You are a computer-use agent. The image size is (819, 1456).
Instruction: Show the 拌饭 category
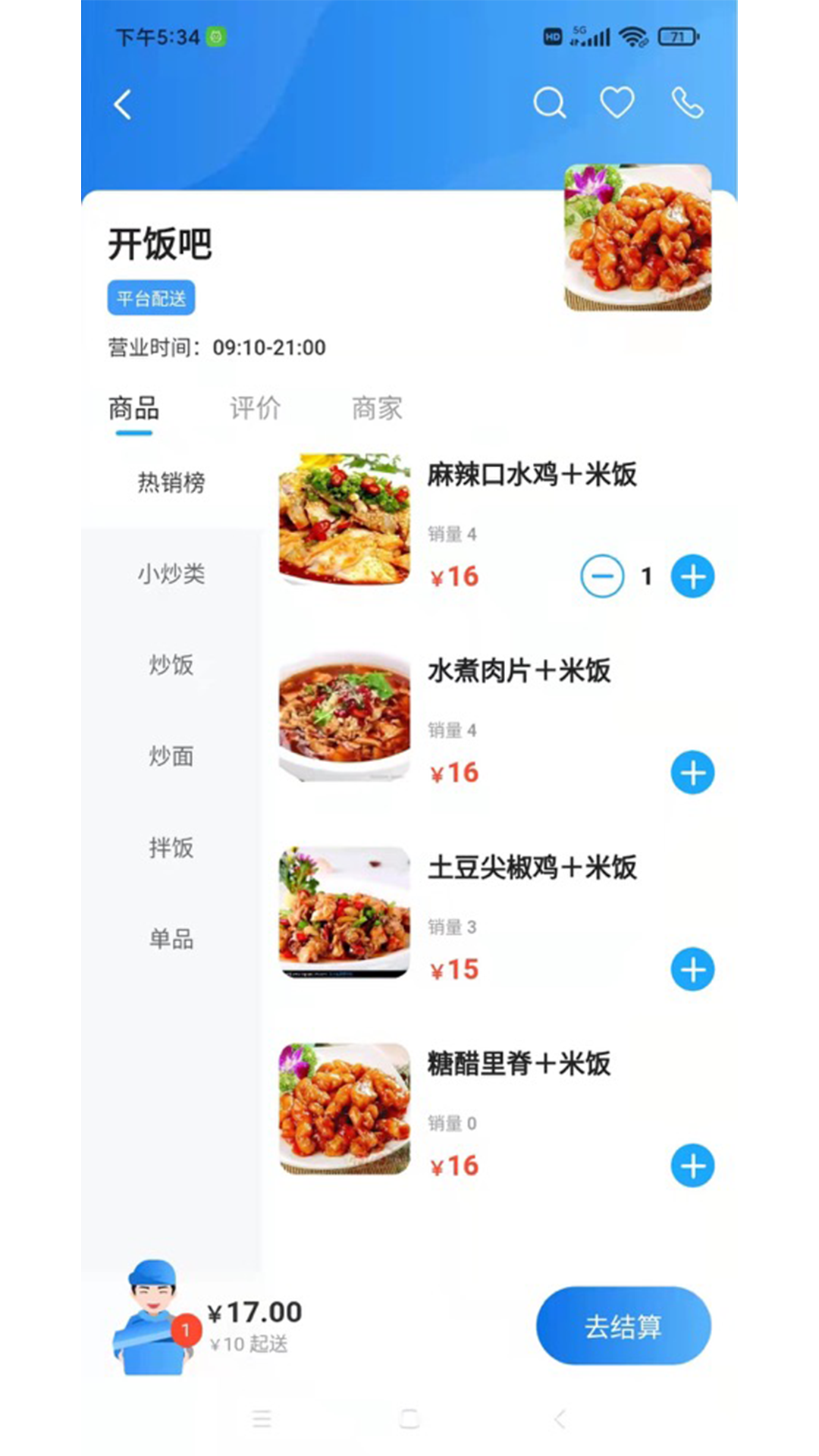pos(171,848)
